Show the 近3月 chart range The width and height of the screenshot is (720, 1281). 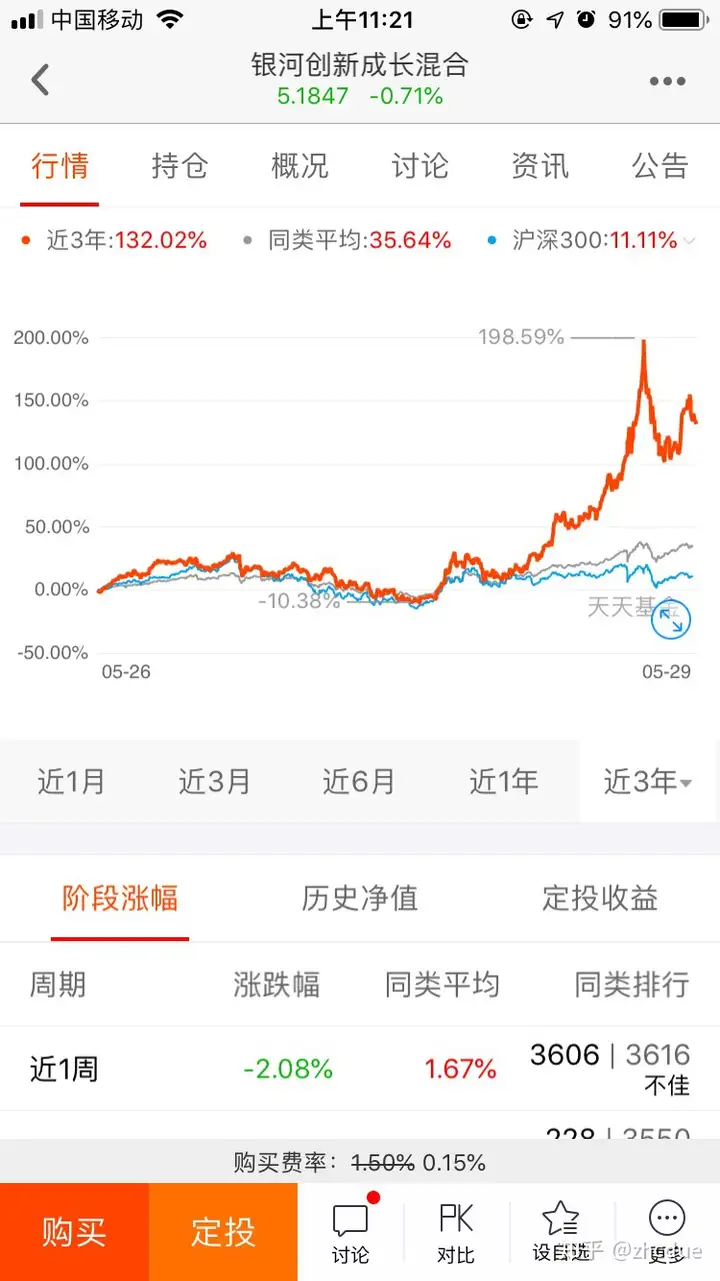(215, 781)
